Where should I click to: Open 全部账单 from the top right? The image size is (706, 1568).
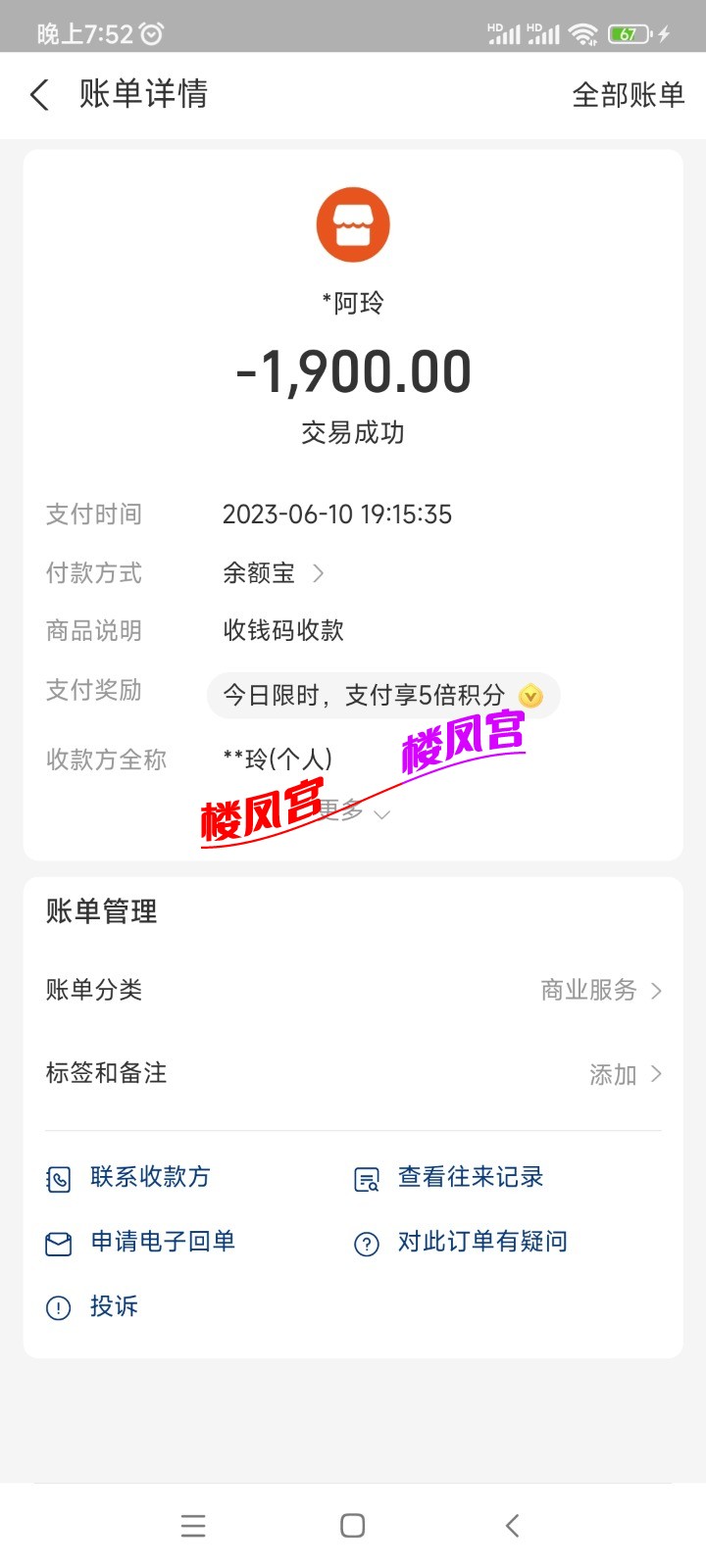[x=628, y=94]
